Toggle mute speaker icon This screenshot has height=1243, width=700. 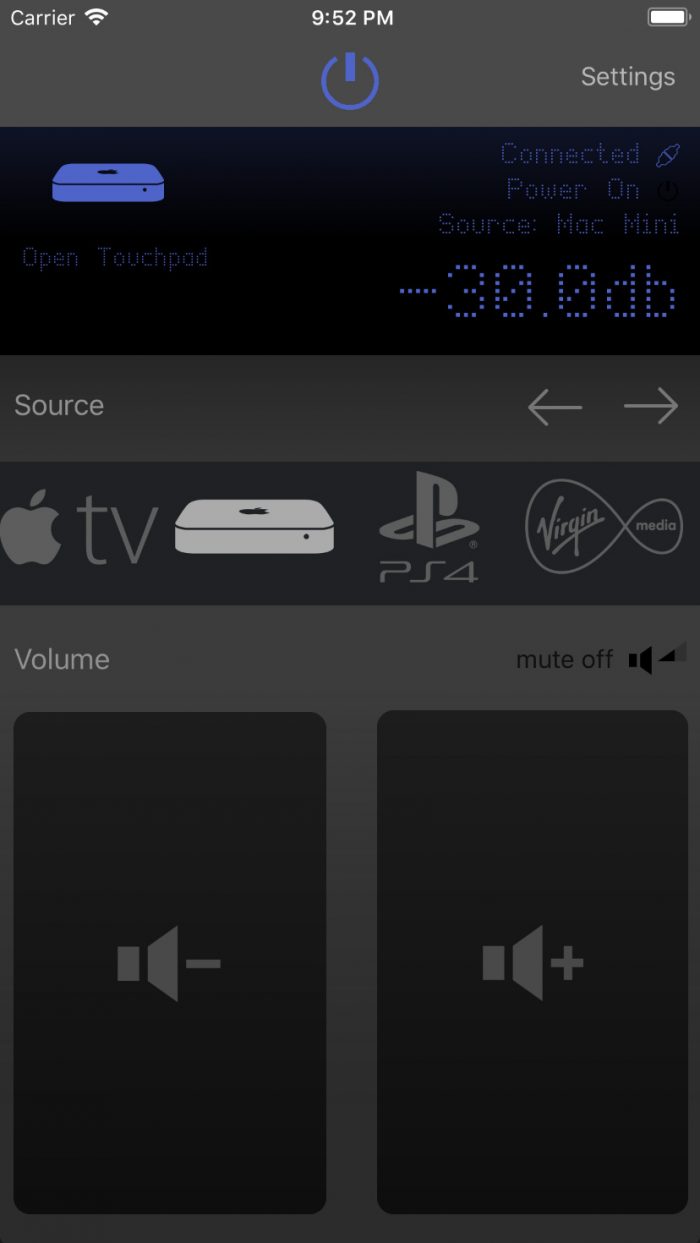point(656,658)
